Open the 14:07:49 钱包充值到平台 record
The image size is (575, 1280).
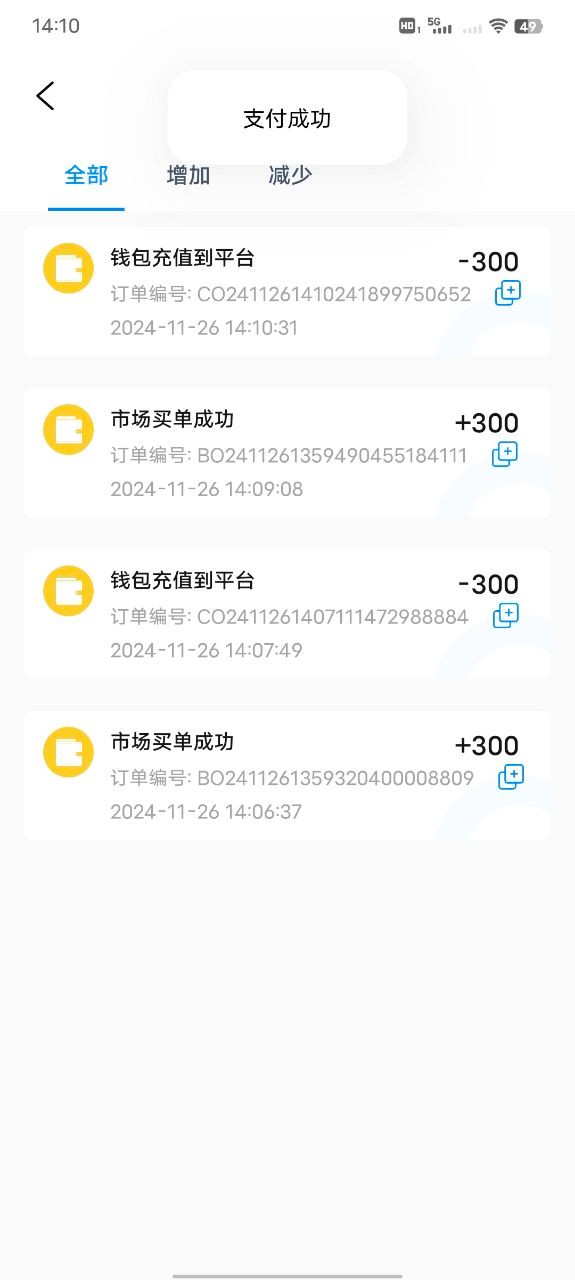click(x=287, y=613)
